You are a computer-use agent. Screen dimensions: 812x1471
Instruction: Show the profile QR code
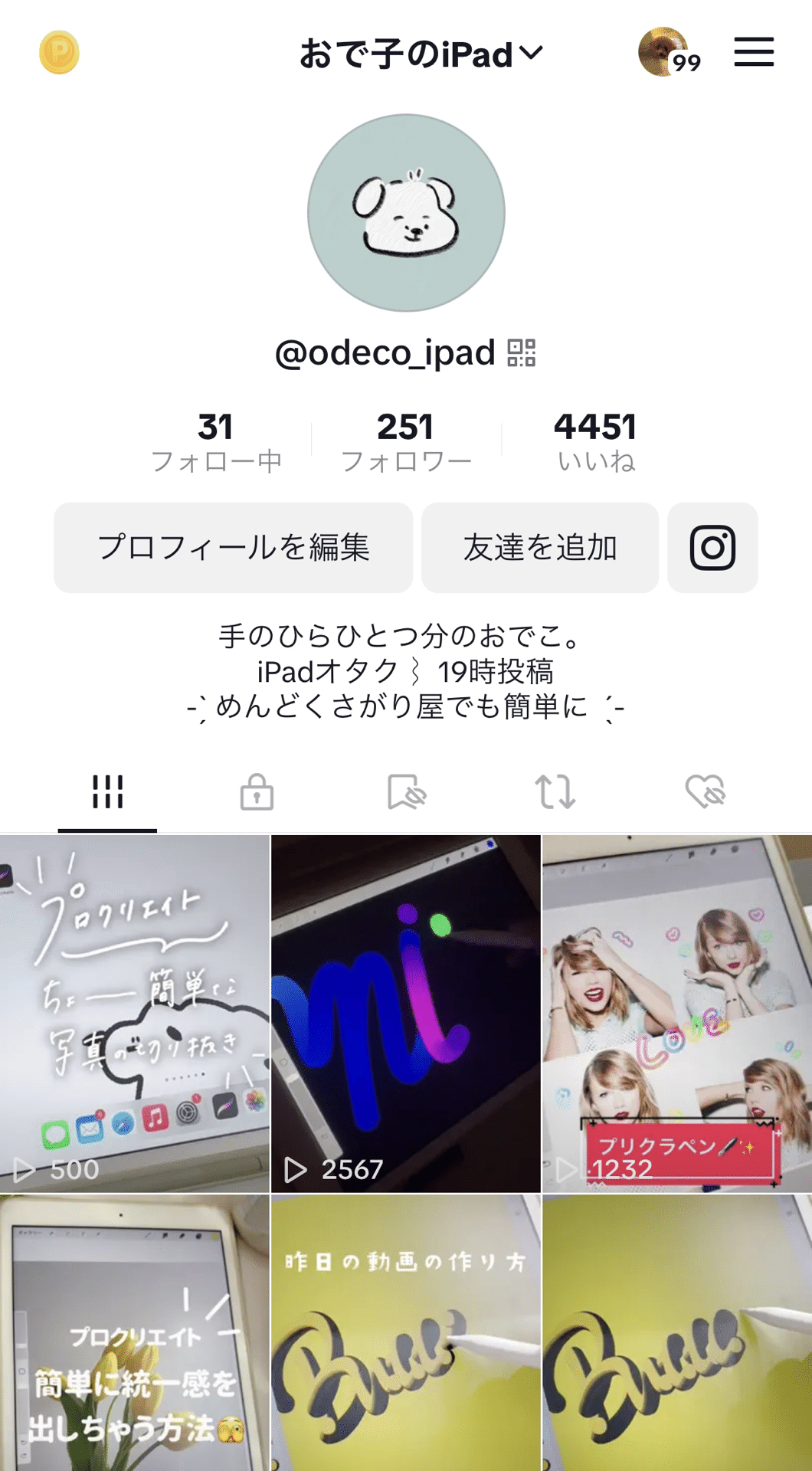point(522,354)
